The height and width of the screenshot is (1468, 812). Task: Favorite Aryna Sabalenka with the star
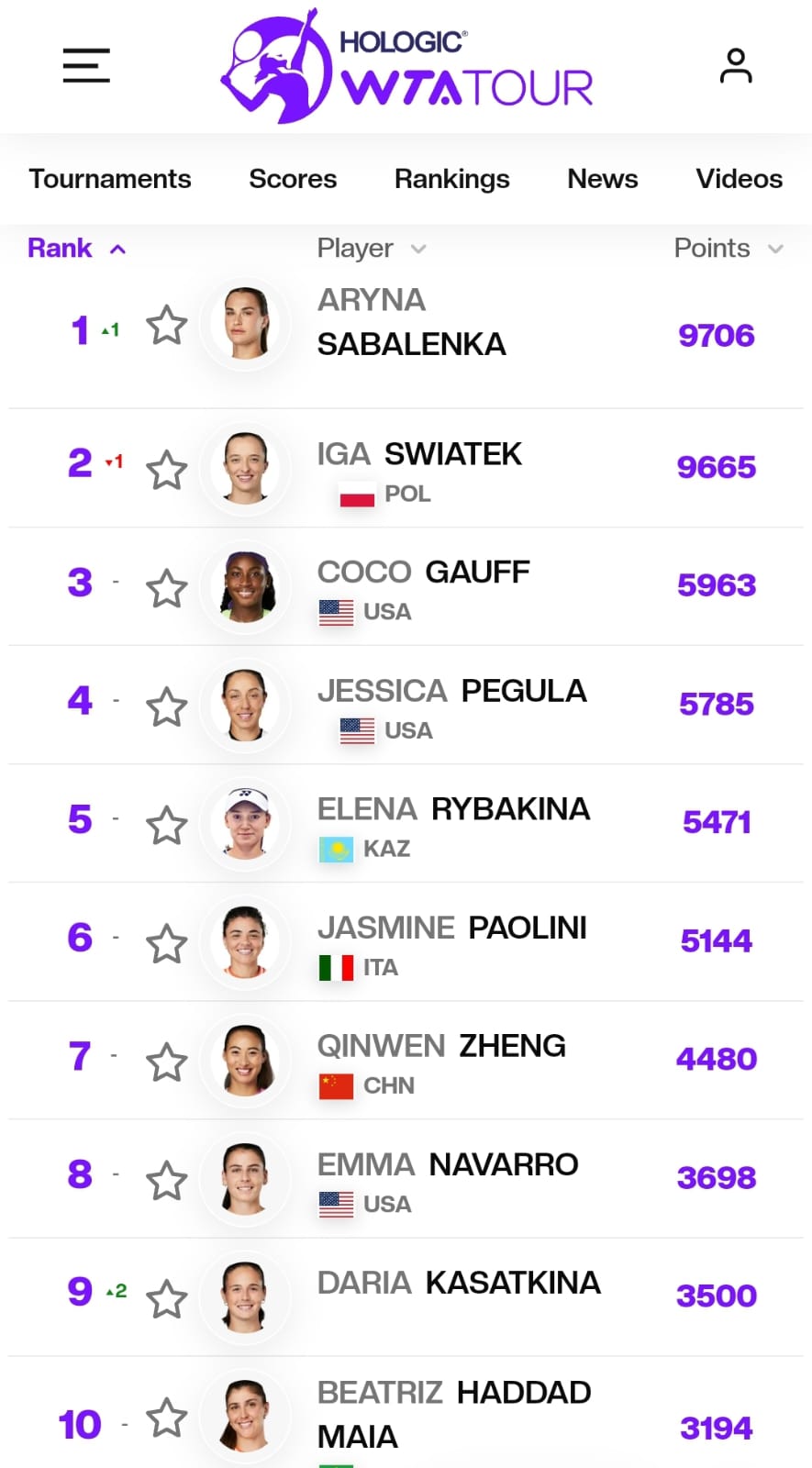tap(167, 326)
